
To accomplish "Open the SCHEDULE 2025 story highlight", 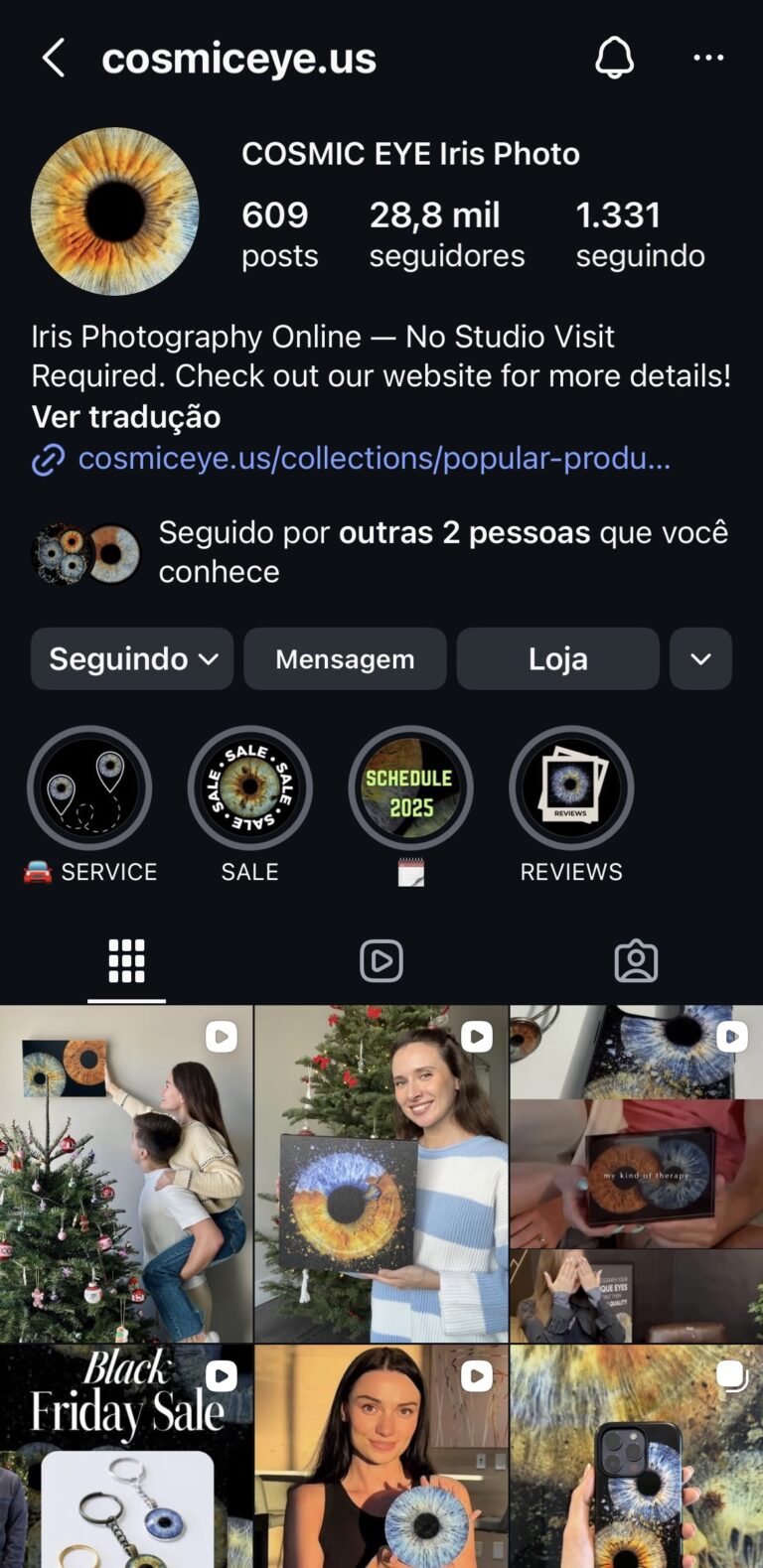I will pyautogui.click(x=410, y=787).
